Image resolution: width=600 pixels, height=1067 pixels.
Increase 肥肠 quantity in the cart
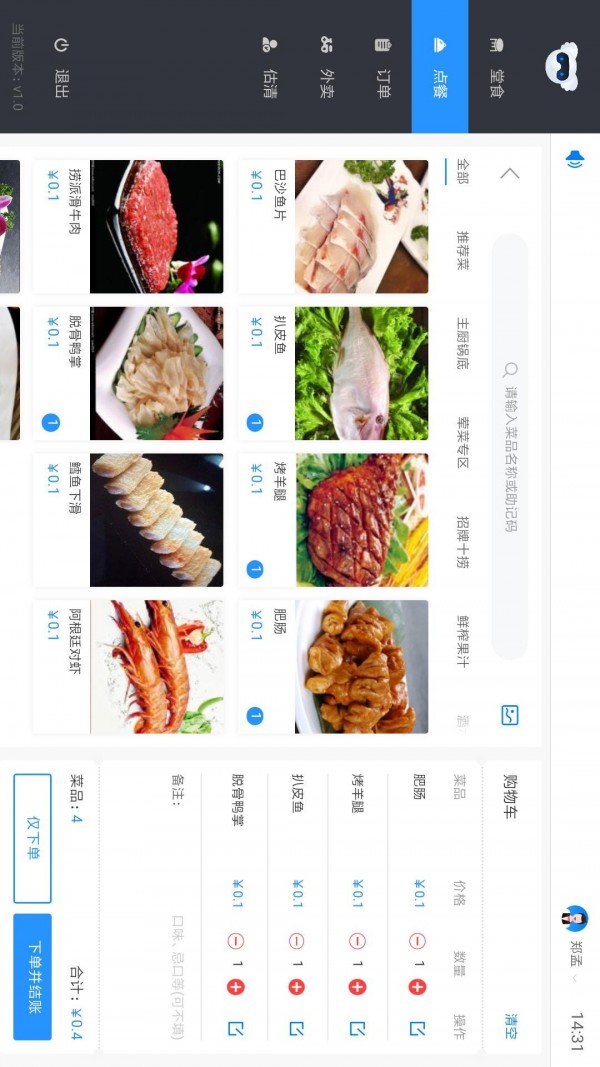point(418,987)
